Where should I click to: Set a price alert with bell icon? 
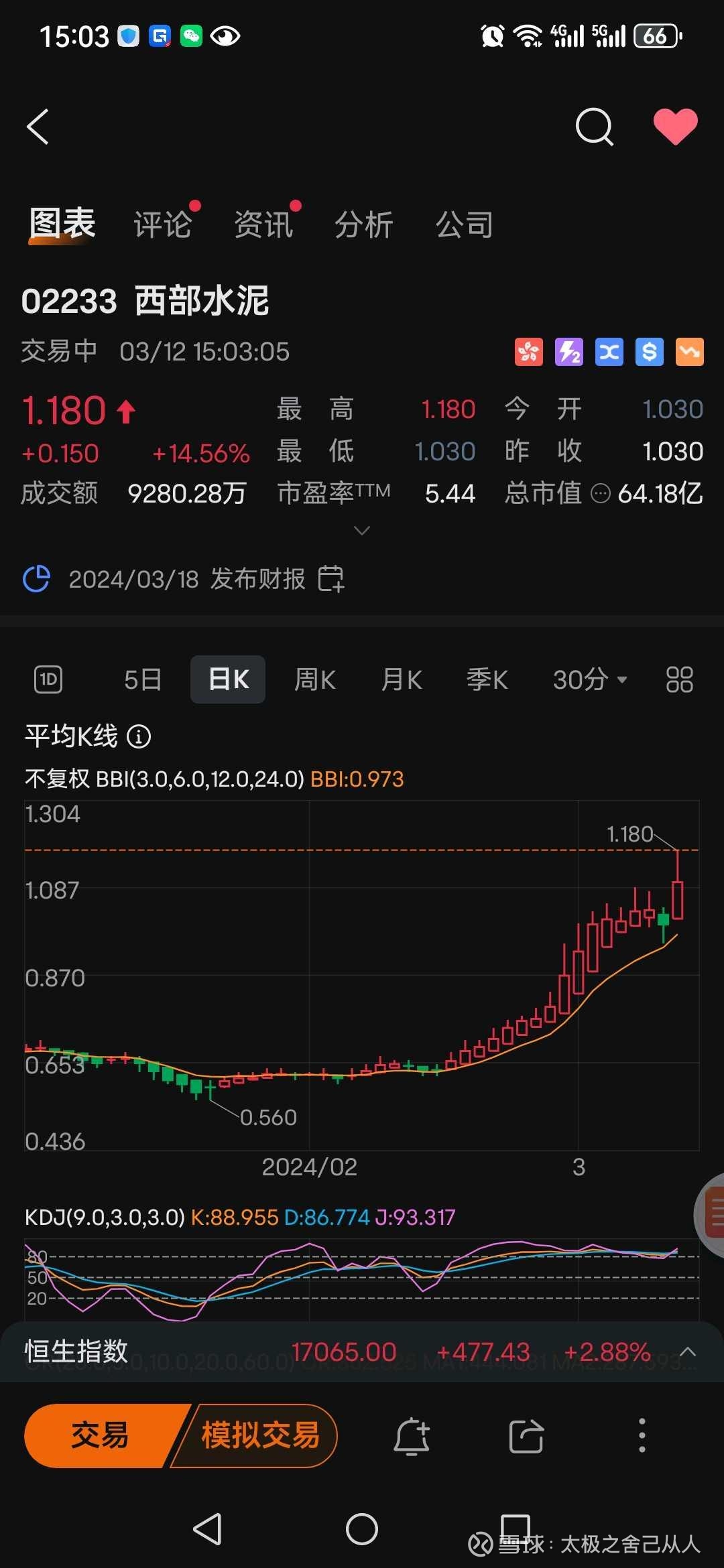tap(411, 1435)
